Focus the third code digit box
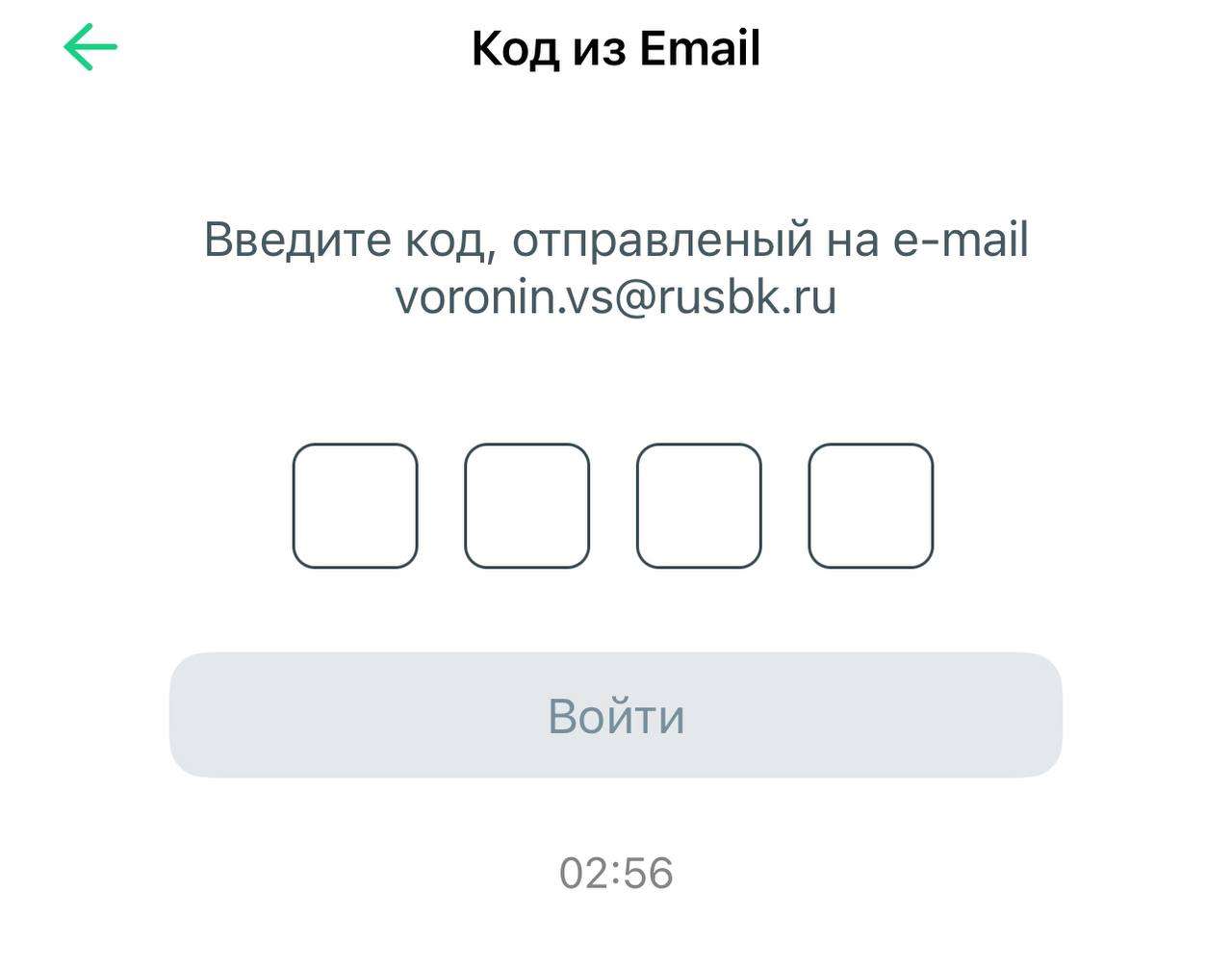 pyautogui.click(x=699, y=506)
